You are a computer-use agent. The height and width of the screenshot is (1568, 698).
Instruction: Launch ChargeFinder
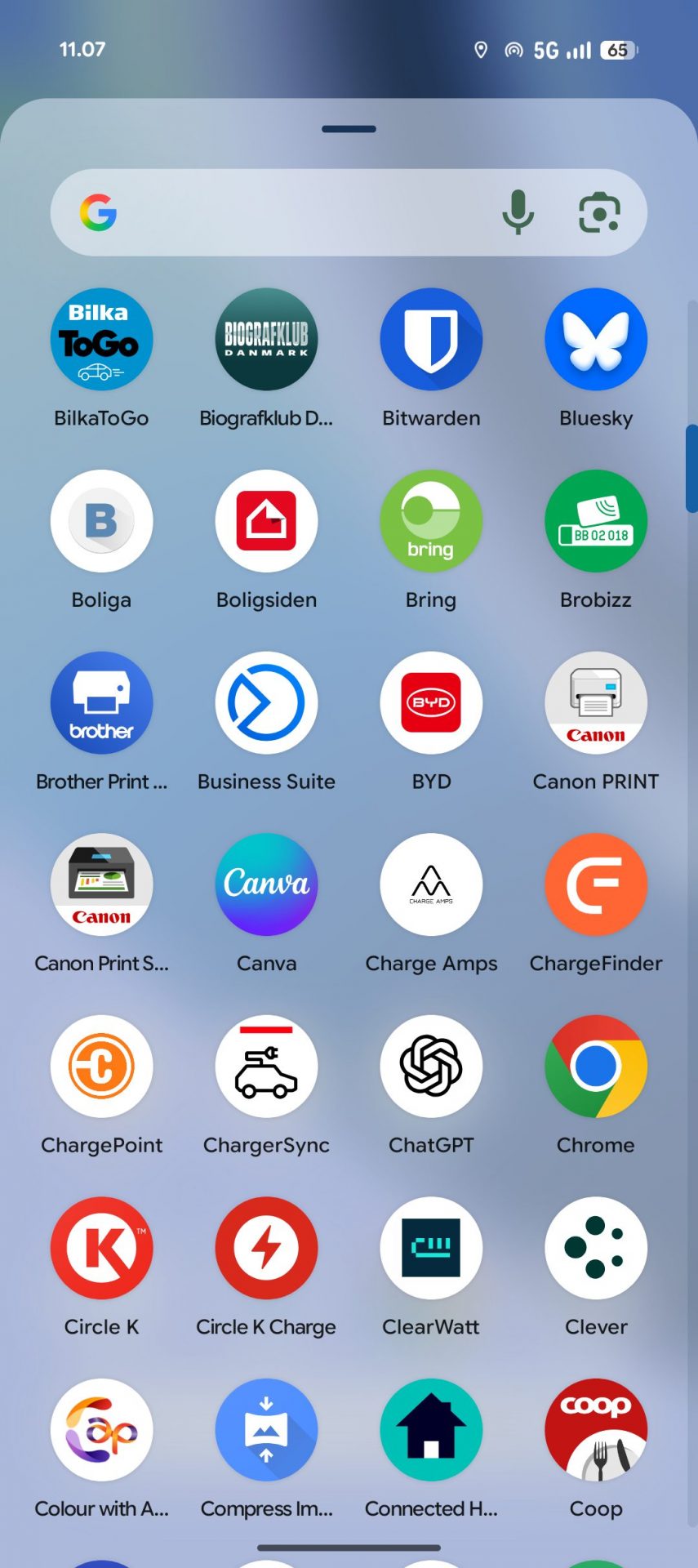point(596,884)
